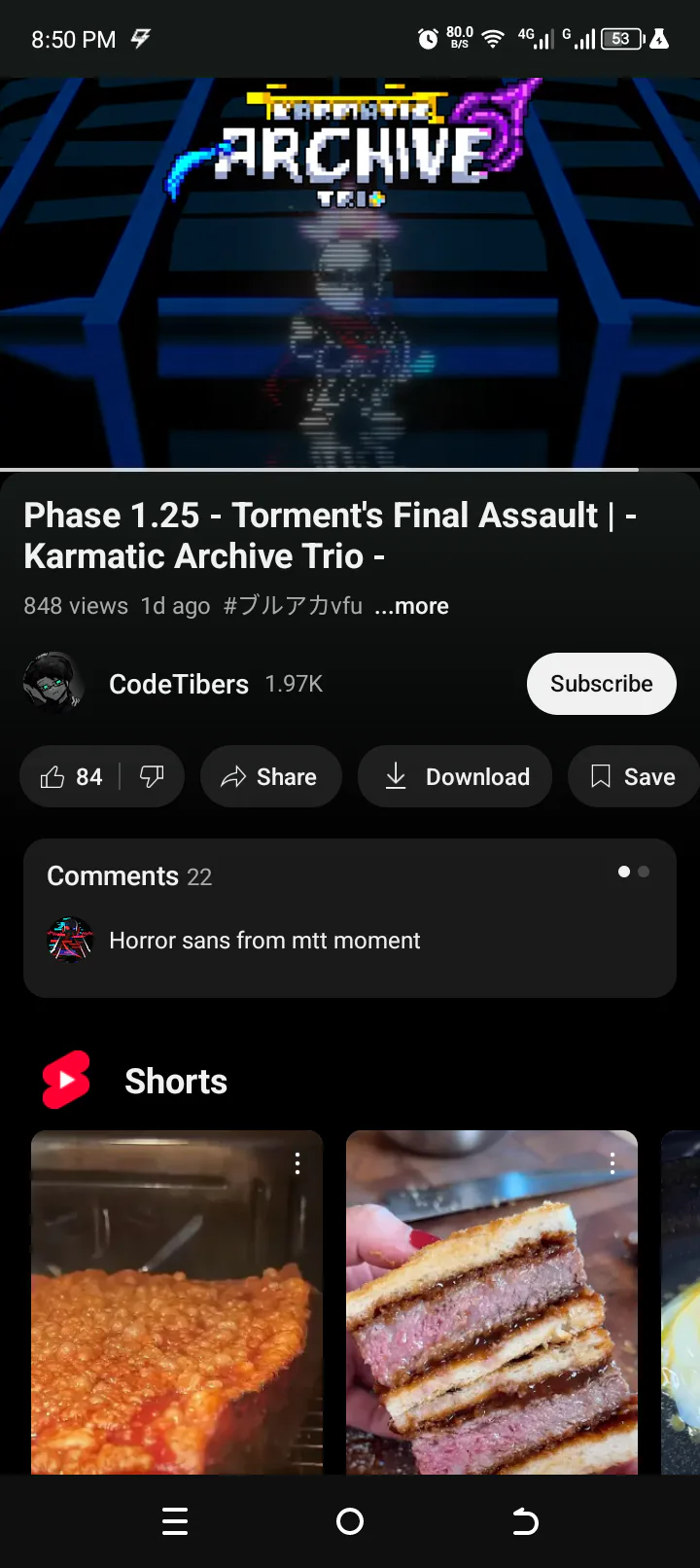Open the crispy pork belly Short

click(177, 1301)
